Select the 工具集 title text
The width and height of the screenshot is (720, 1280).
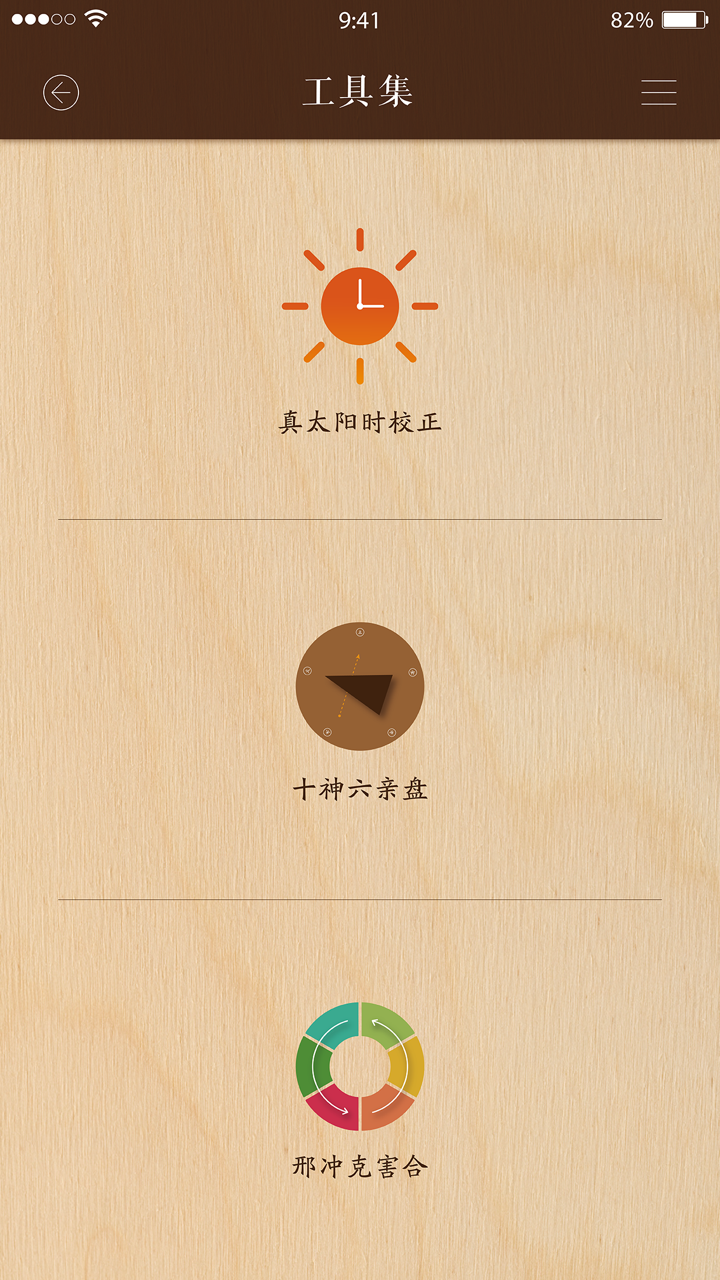(360, 92)
